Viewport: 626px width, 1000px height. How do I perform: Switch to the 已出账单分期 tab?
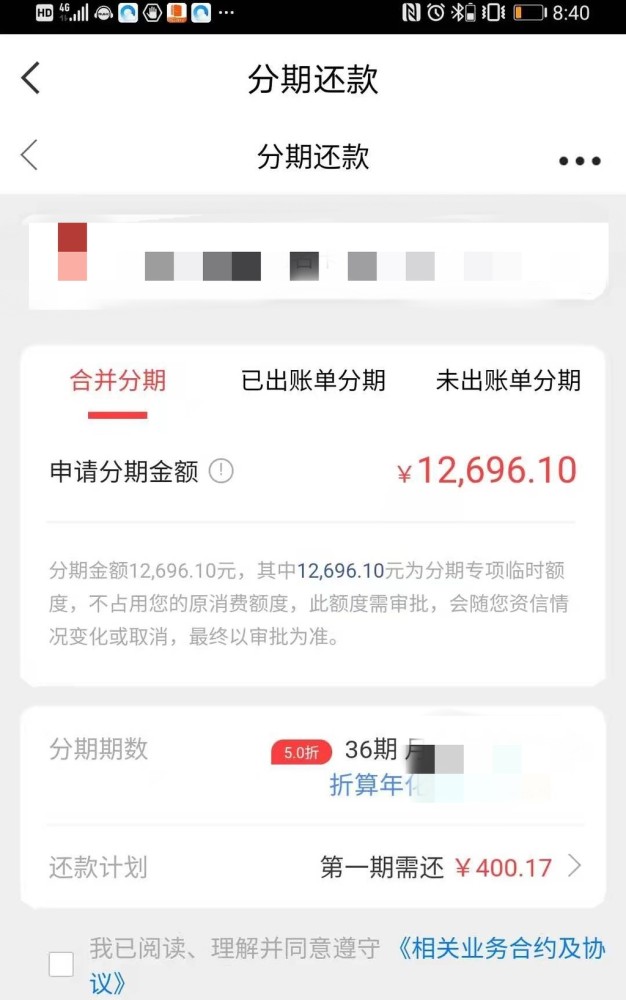313,381
